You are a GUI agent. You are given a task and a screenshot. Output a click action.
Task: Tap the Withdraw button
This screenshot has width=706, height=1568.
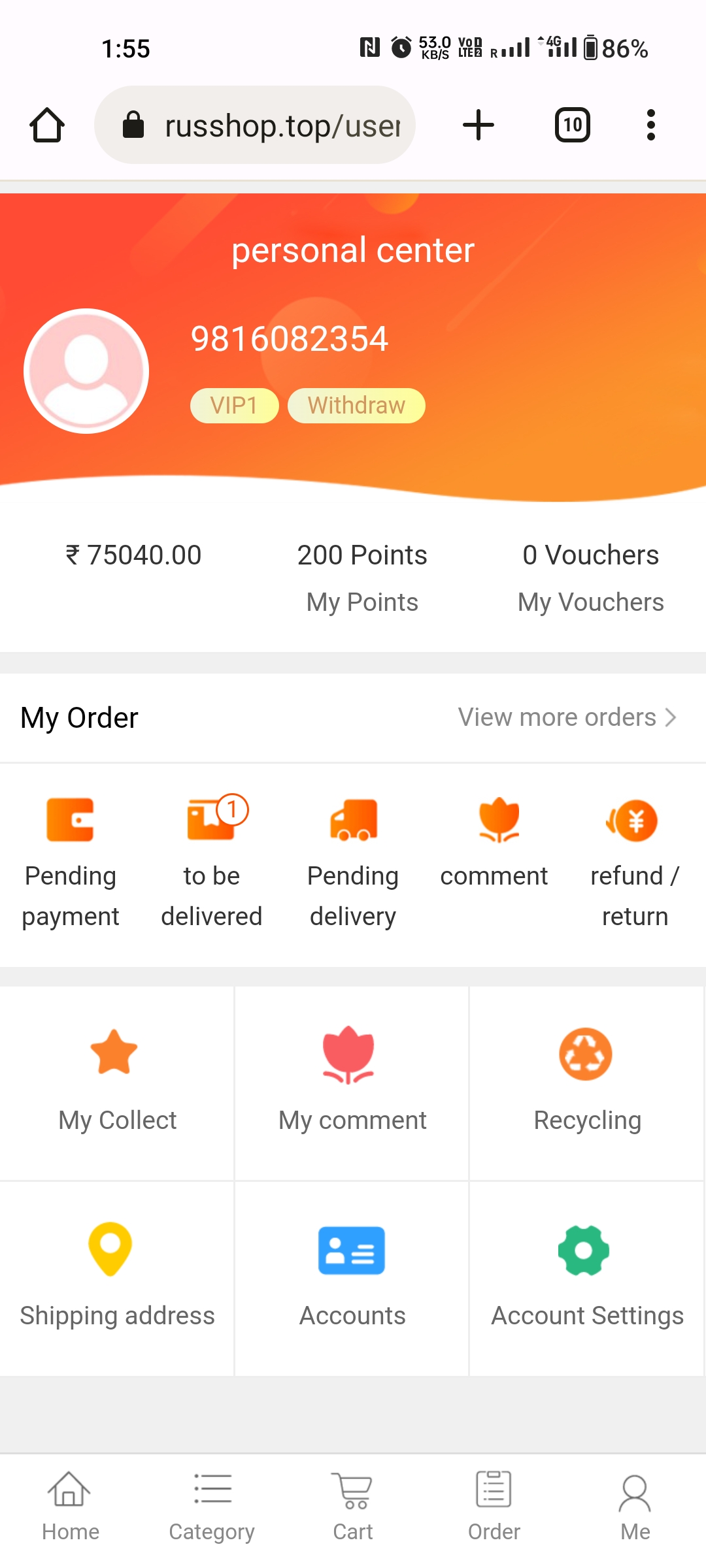tap(356, 406)
